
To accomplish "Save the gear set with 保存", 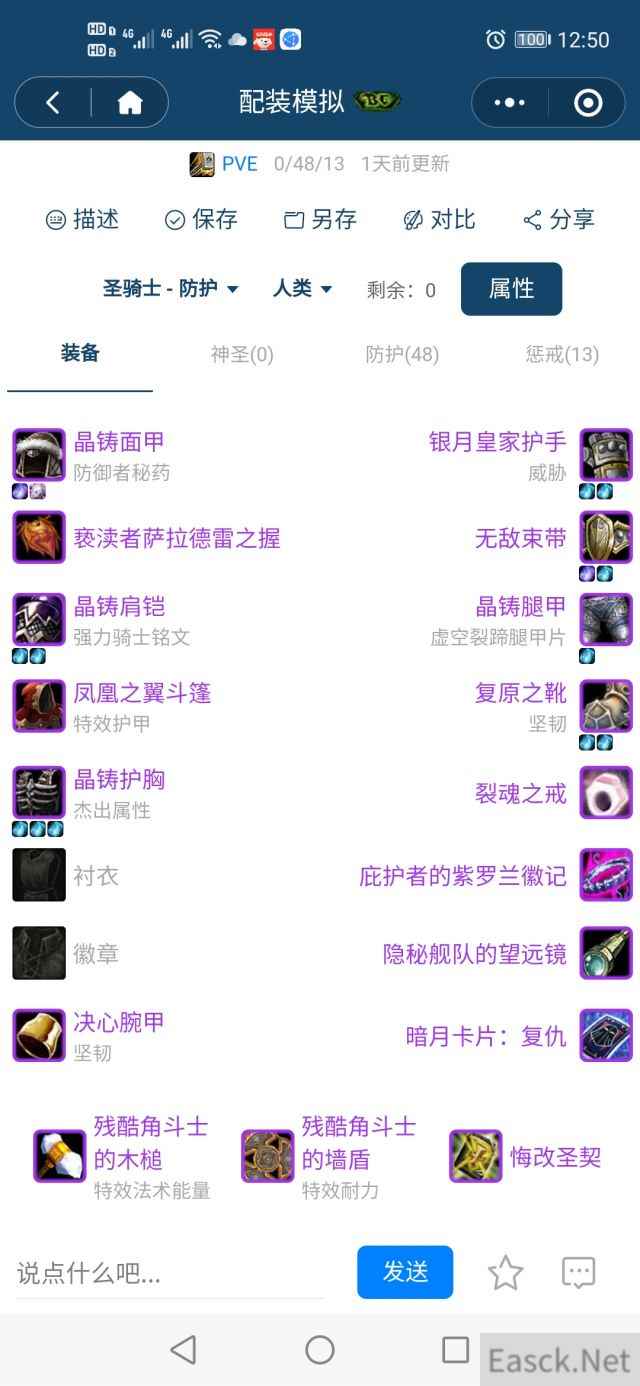I will point(201,220).
